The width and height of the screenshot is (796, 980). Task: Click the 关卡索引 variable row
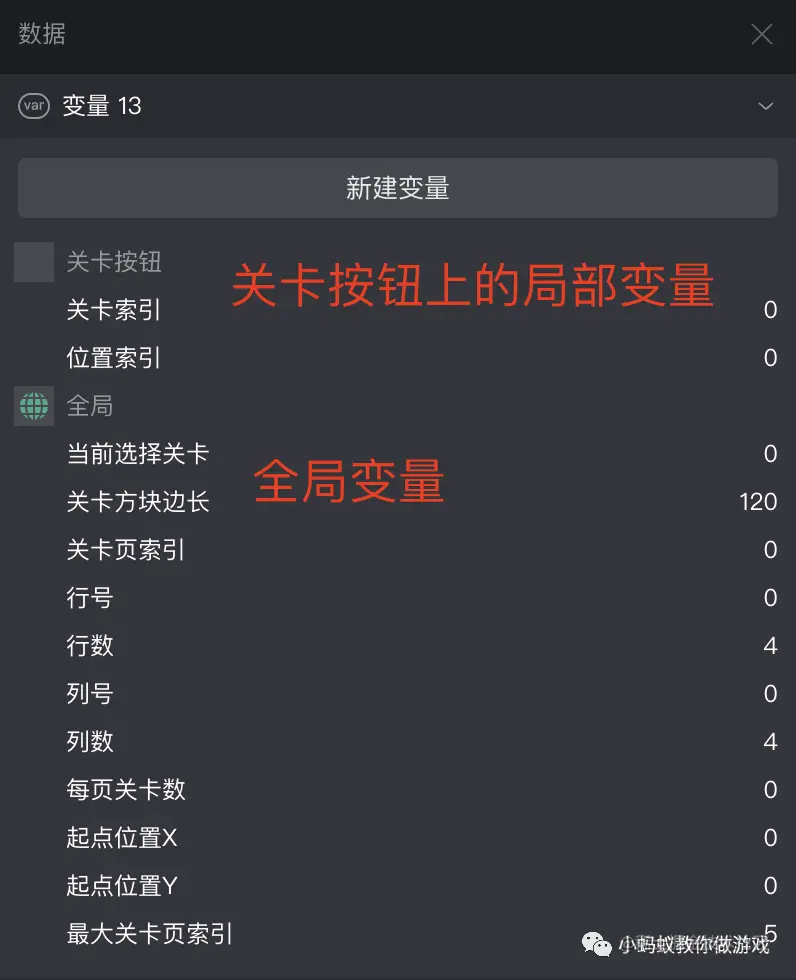tap(113, 310)
